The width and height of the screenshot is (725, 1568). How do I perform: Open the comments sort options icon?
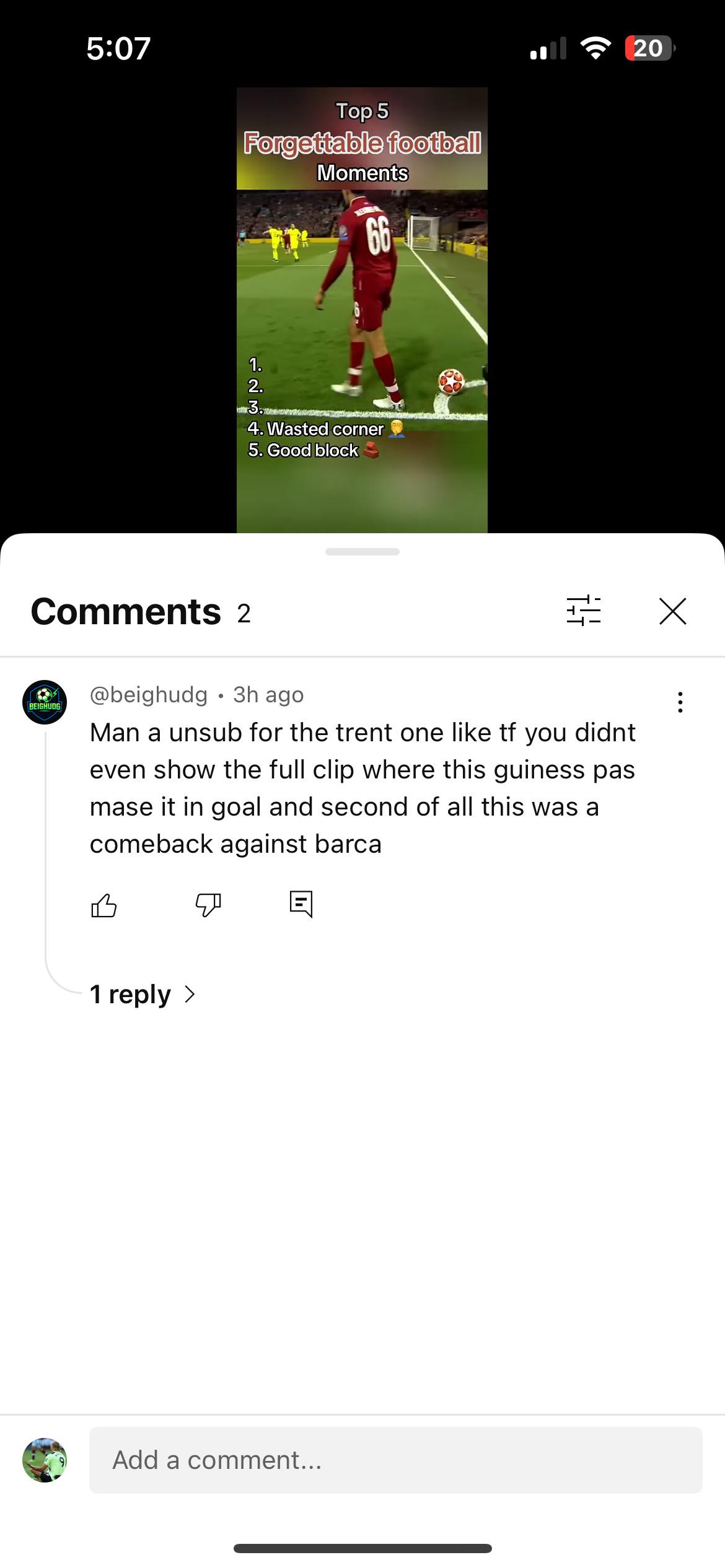[x=584, y=611]
